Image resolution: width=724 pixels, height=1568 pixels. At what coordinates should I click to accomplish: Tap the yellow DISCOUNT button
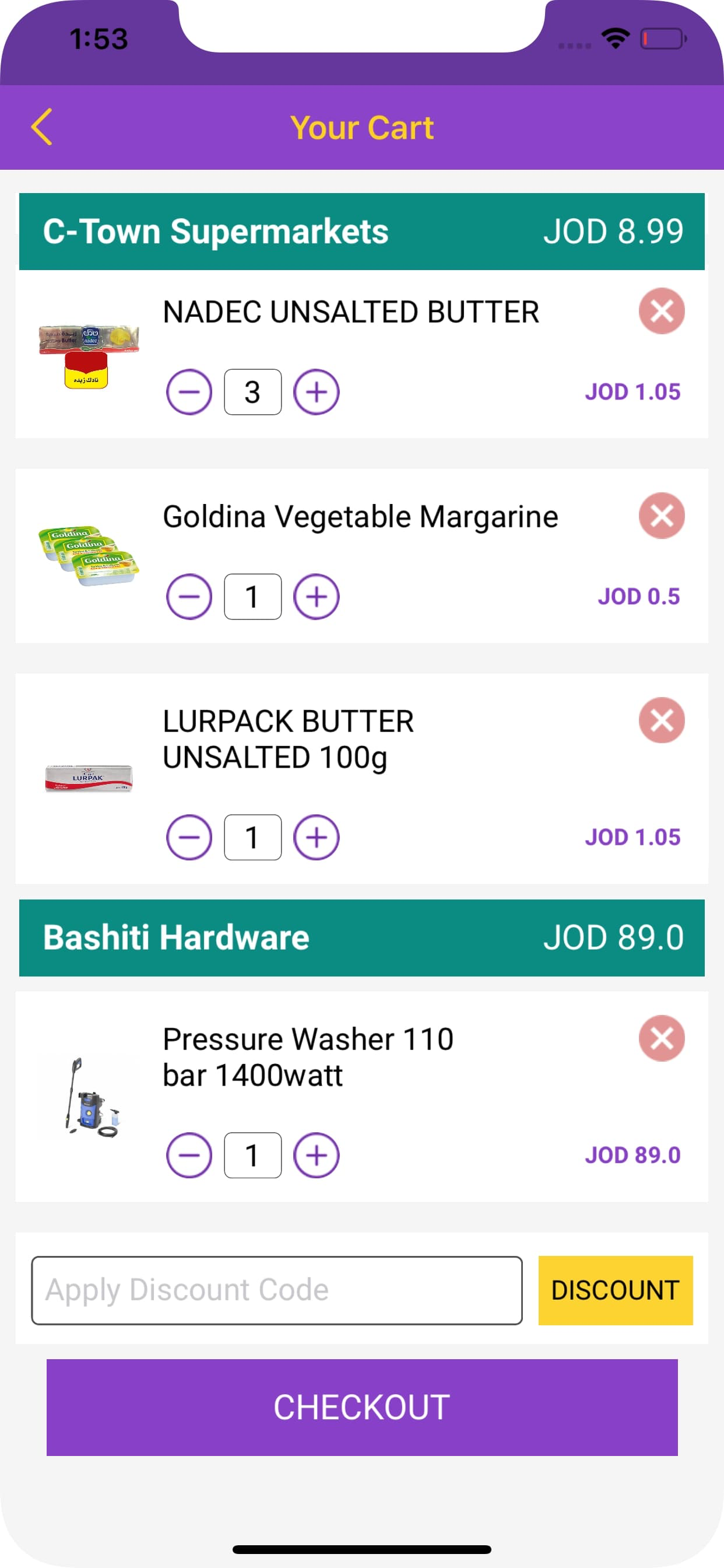615,1290
